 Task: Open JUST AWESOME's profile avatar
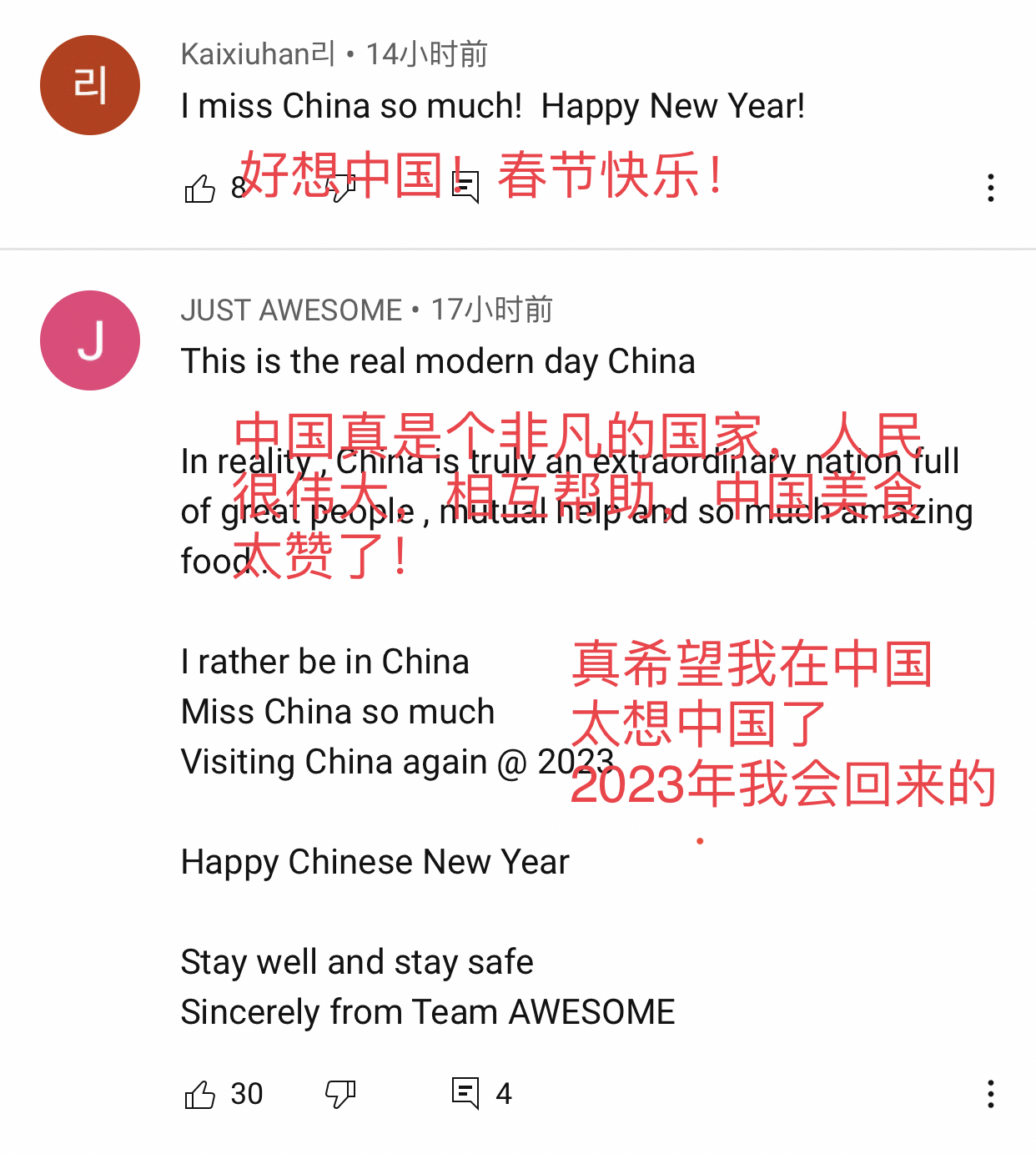point(90,340)
